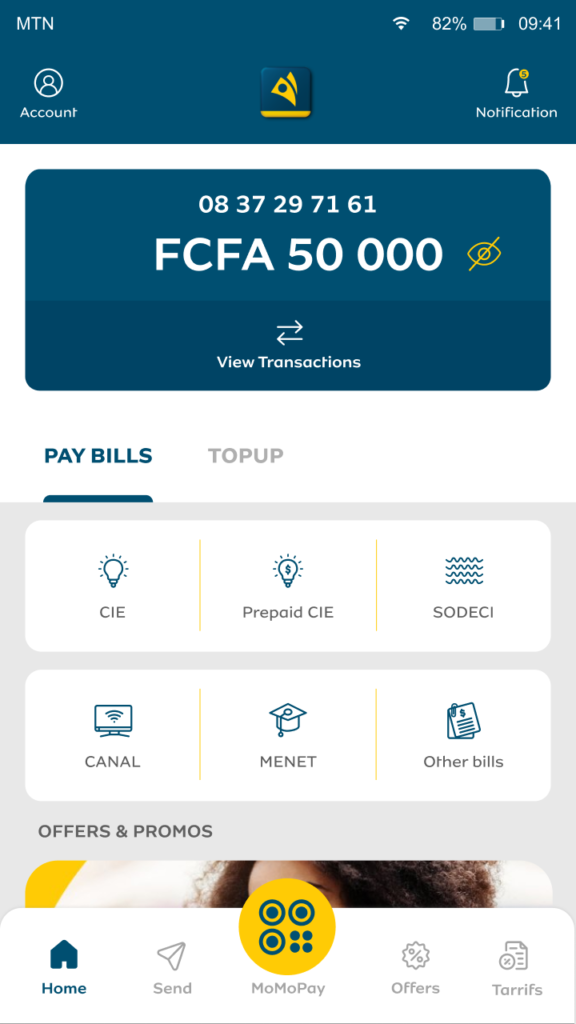
Task: Switch to the Send tab
Action: click(172, 968)
